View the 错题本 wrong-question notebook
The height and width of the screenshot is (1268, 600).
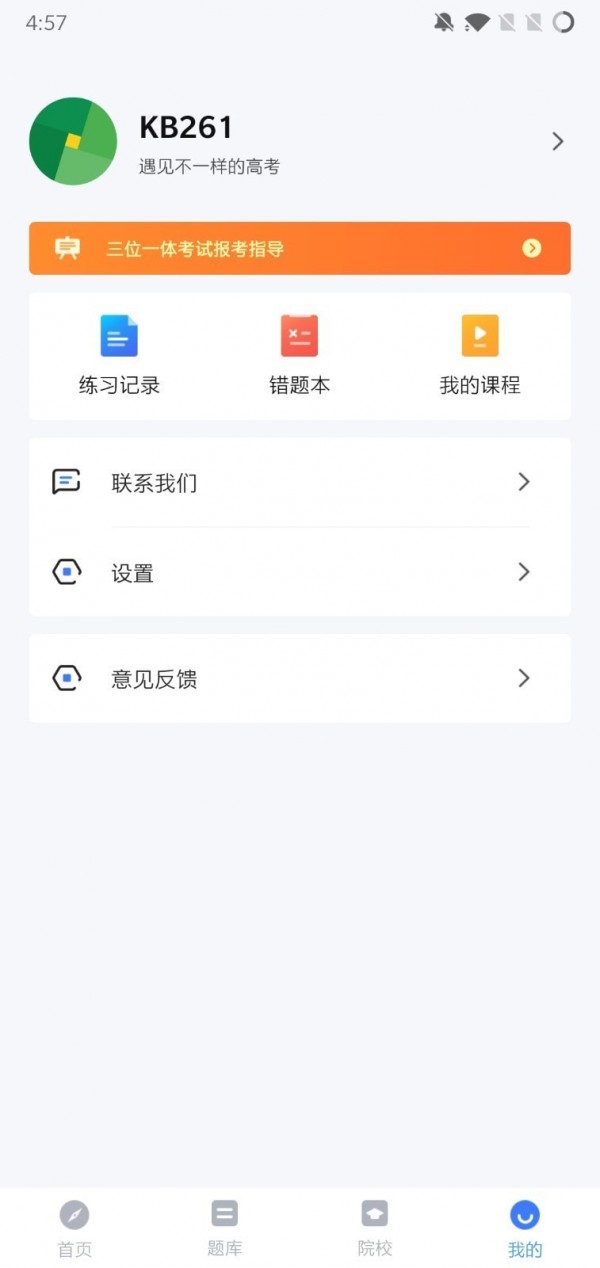(x=299, y=355)
